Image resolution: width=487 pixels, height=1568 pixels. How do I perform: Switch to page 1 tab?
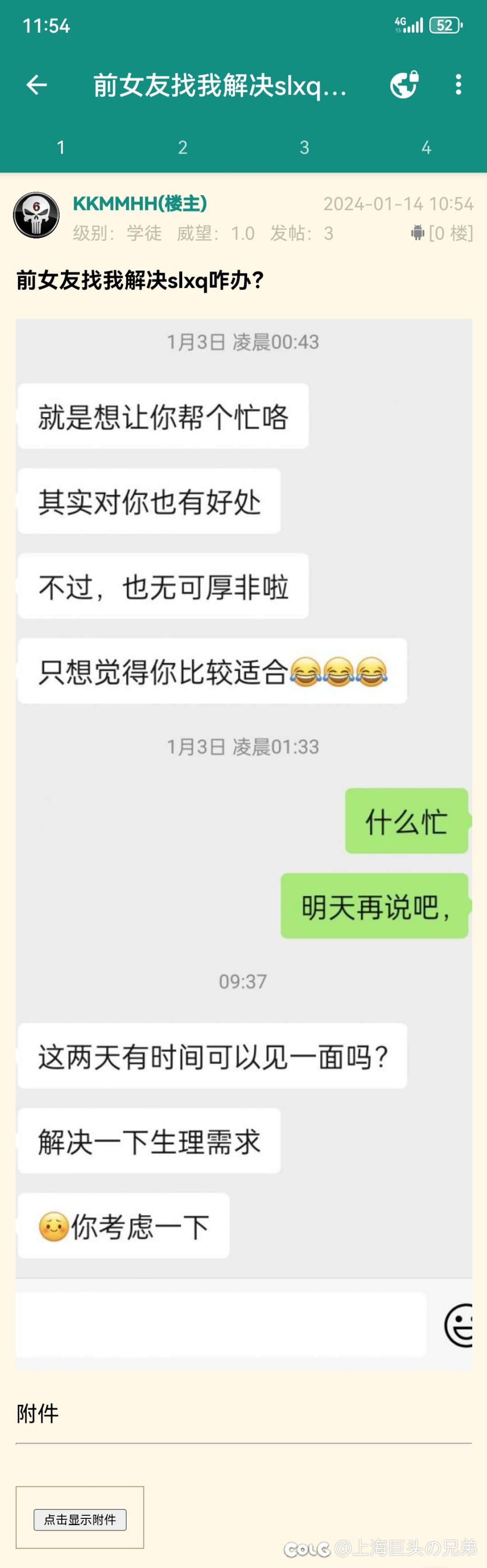pos(61,147)
